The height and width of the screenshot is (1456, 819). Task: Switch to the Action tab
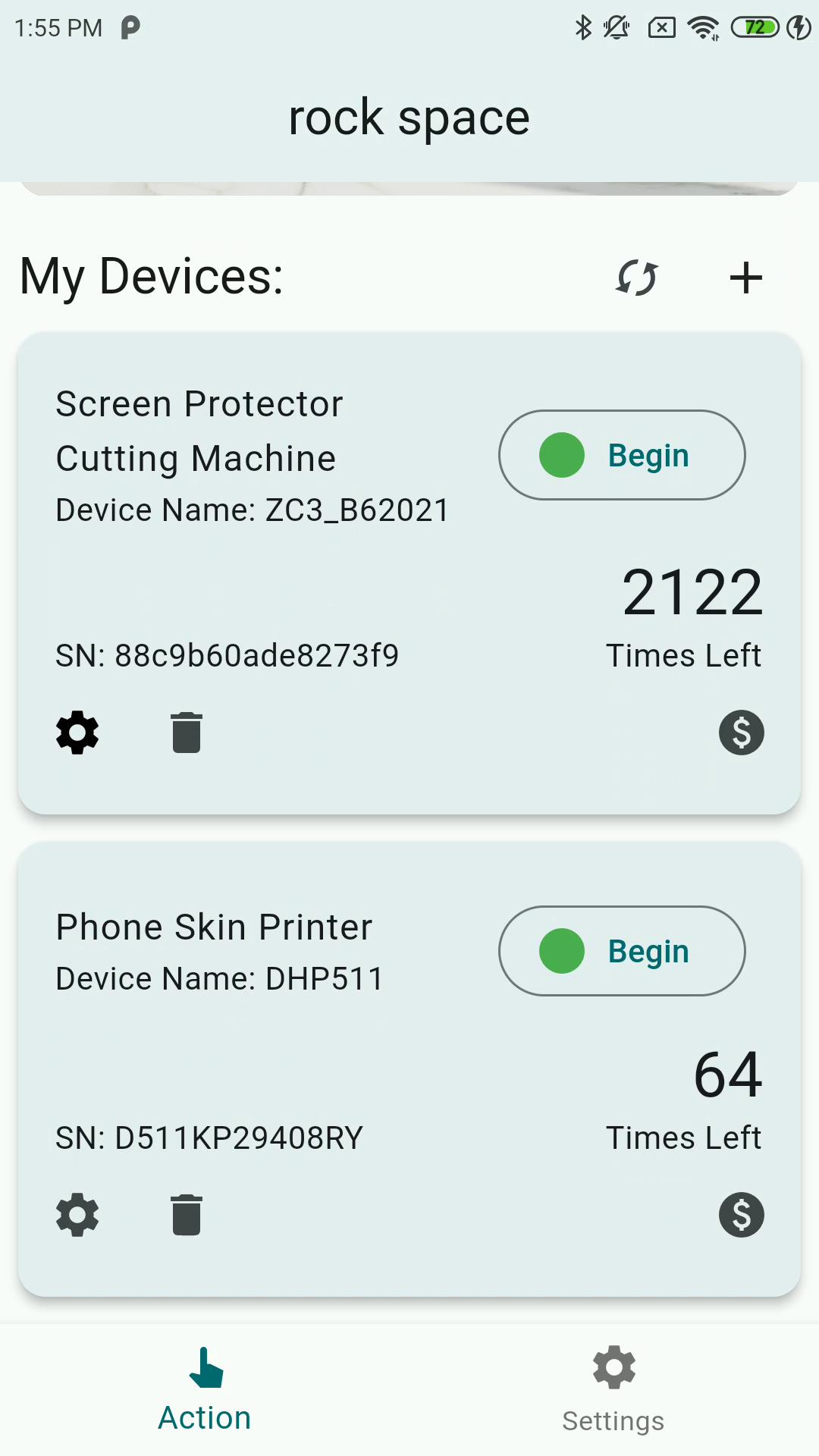tap(205, 1389)
